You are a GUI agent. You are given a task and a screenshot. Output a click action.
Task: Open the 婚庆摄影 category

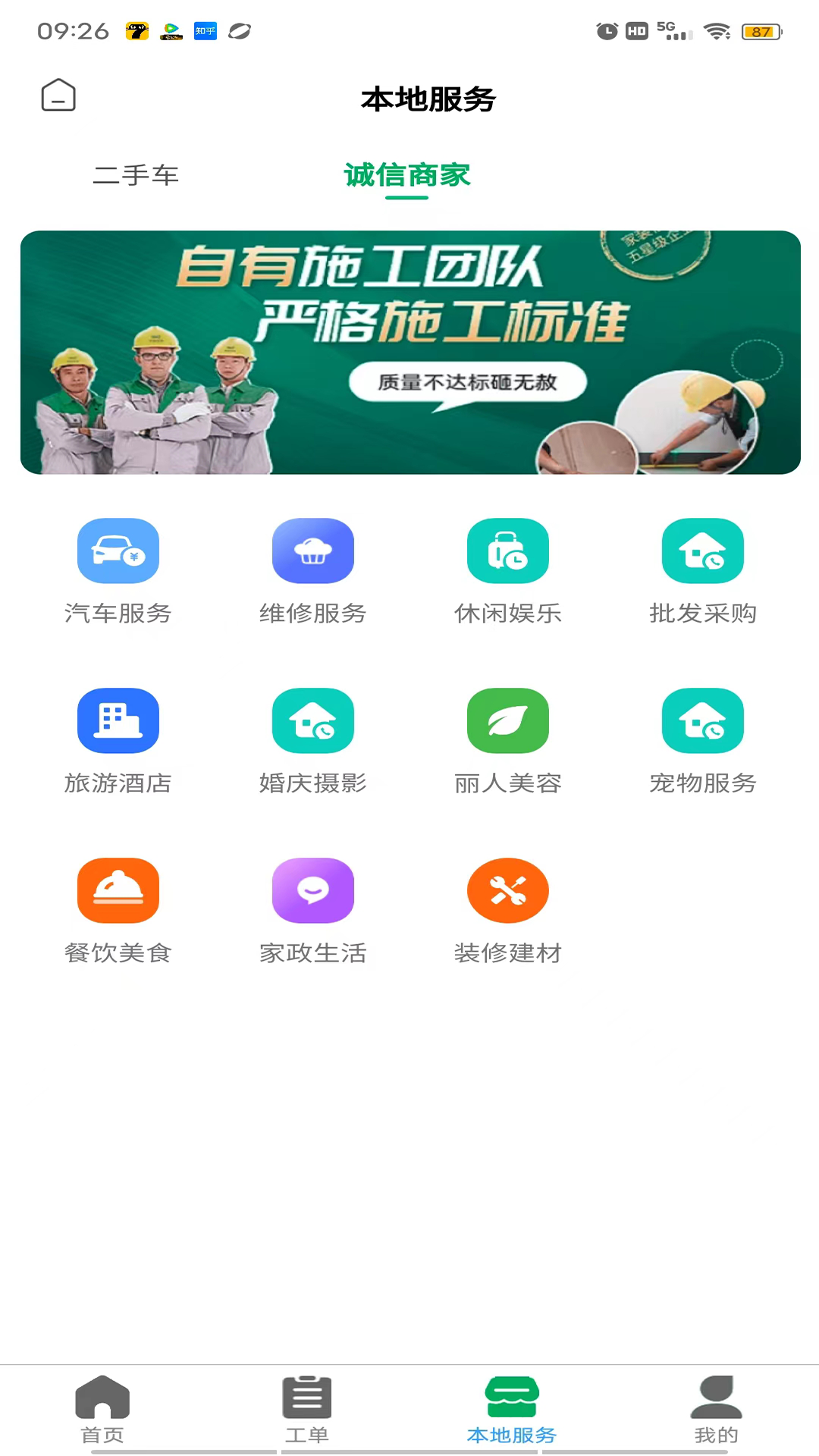tap(313, 741)
